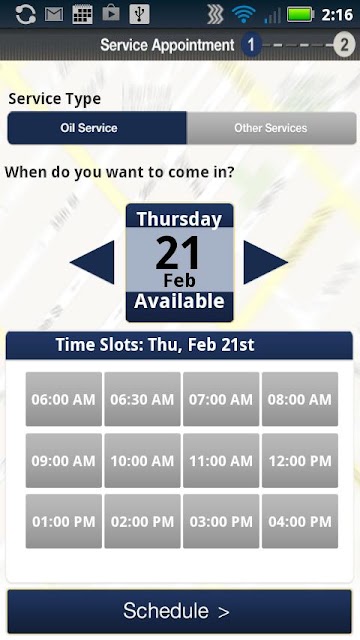Choose the 01:00 PM slot
This screenshot has height=640, width=360.
point(64,521)
